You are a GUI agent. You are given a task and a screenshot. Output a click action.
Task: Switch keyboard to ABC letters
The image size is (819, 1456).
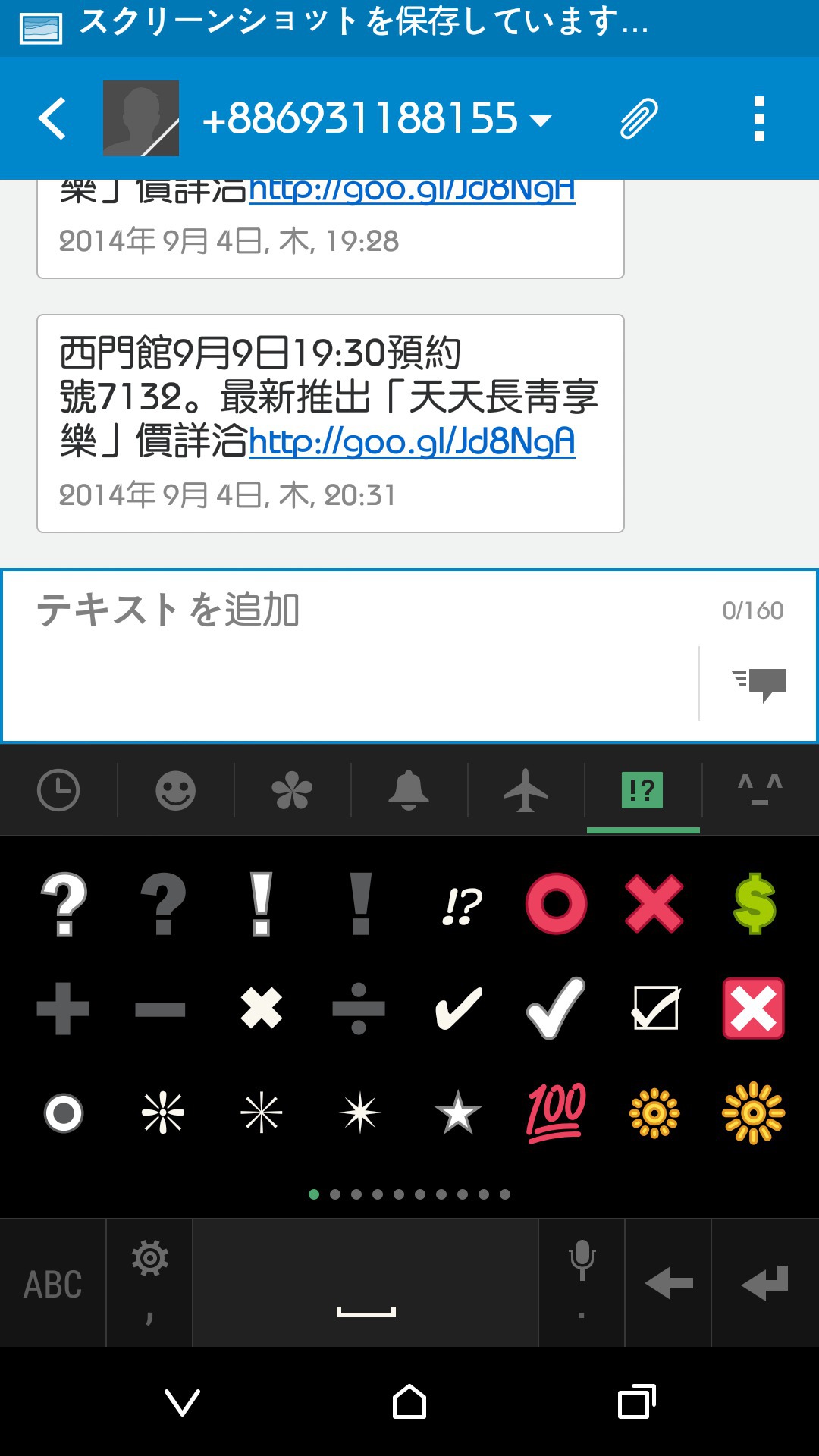[x=52, y=1284]
